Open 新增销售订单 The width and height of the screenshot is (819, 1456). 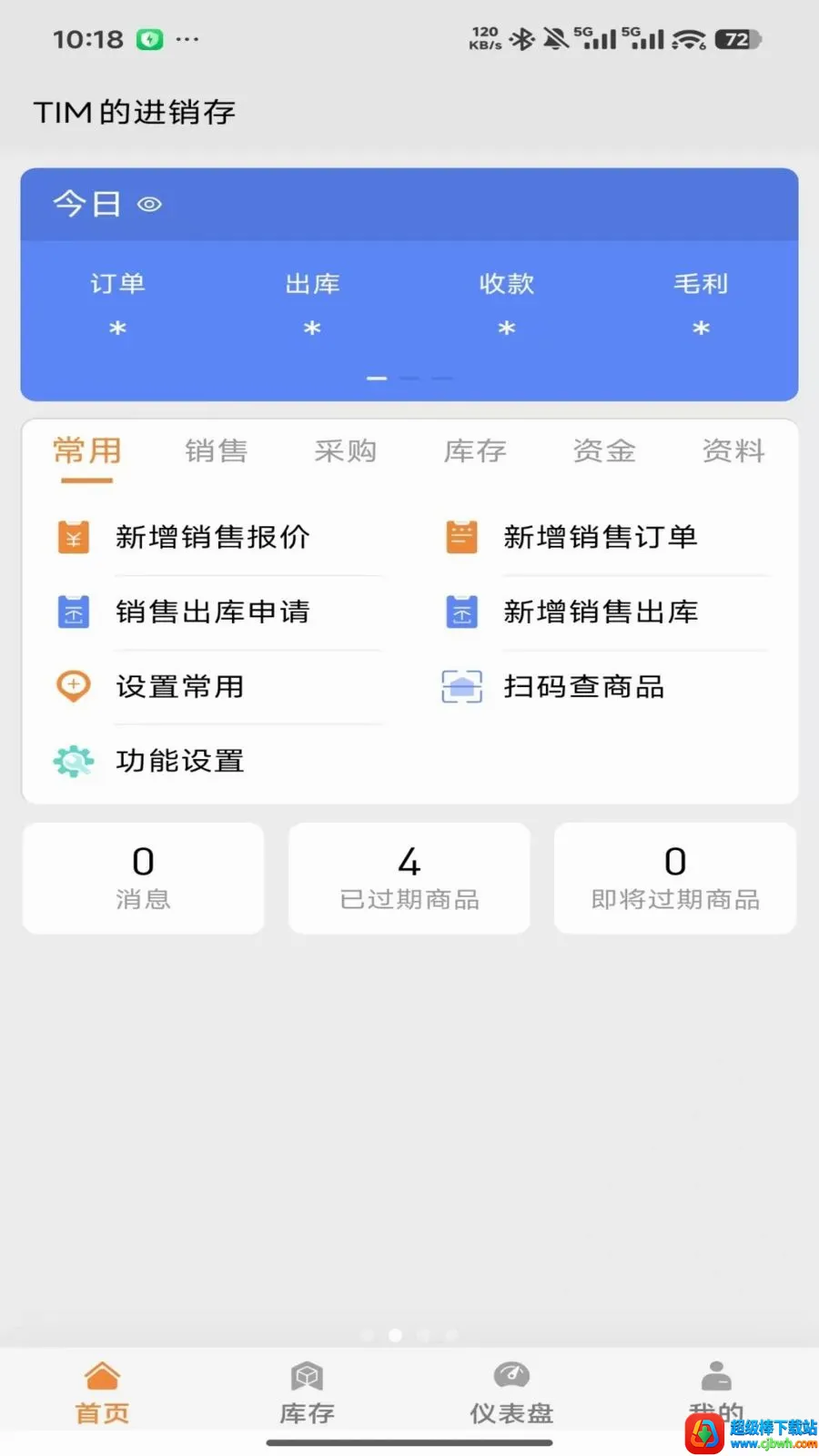(604, 537)
